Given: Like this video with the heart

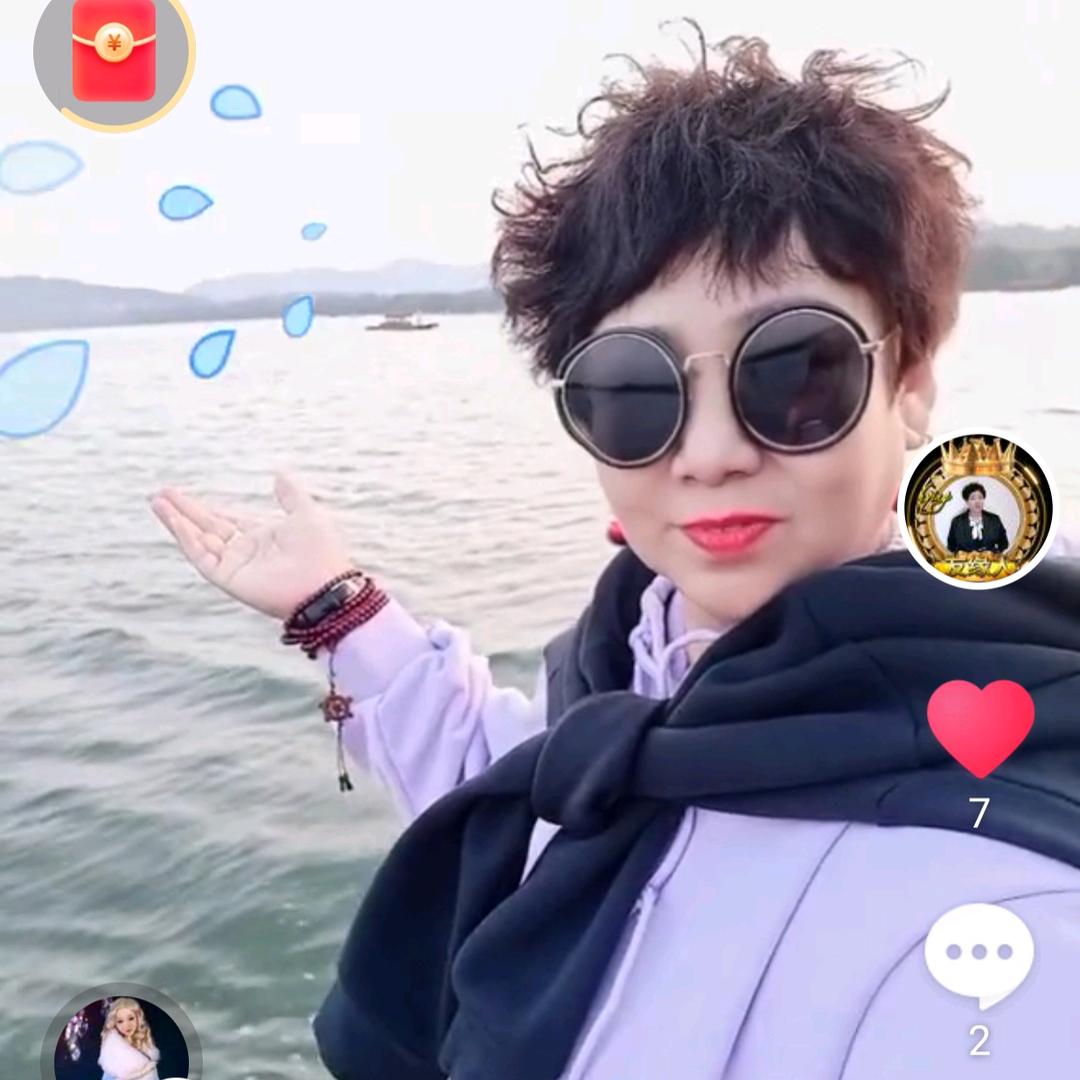Looking at the screenshot, I should [x=980, y=727].
